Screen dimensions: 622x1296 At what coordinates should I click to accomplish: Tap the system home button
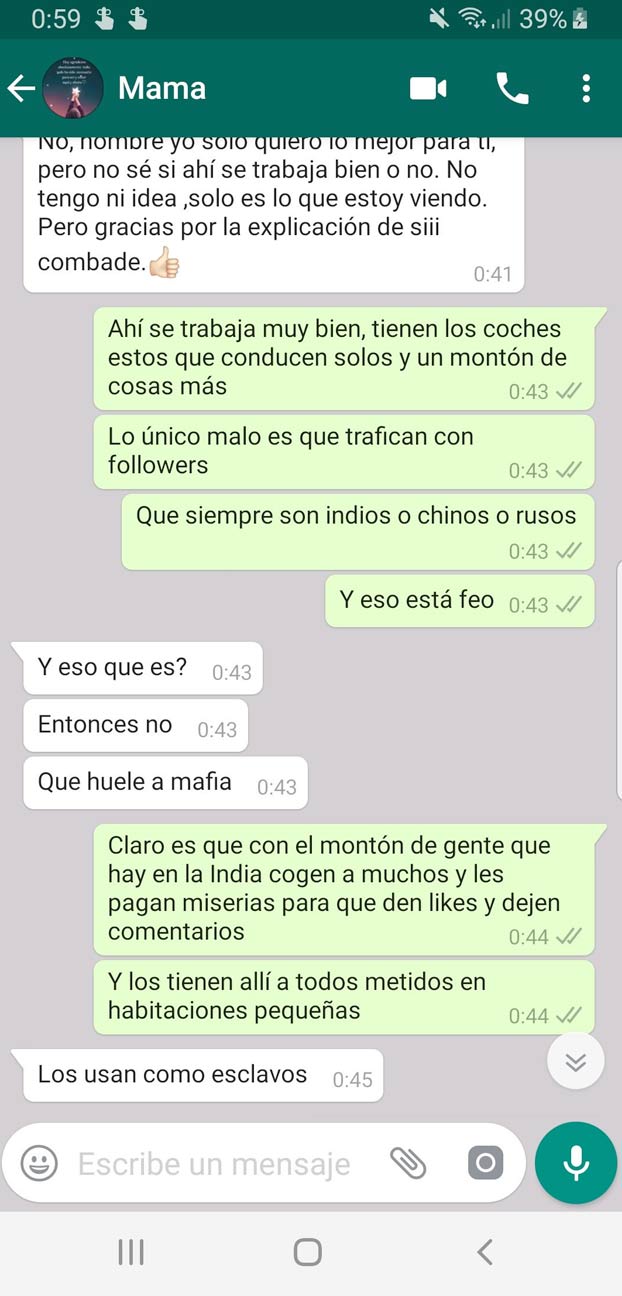pyautogui.click(x=308, y=1251)
